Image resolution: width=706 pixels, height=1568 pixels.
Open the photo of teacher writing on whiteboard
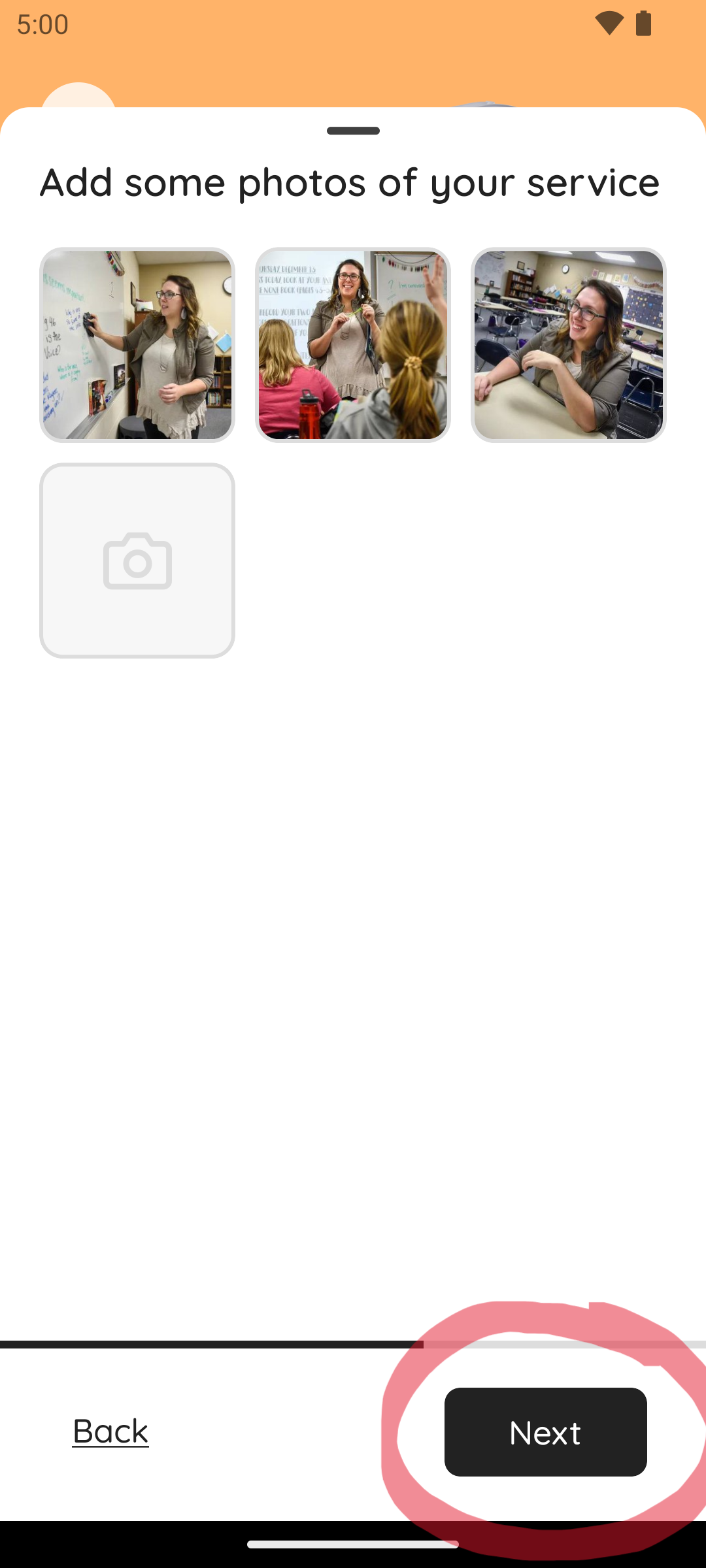pyautogui.click(x=137, y=345)
